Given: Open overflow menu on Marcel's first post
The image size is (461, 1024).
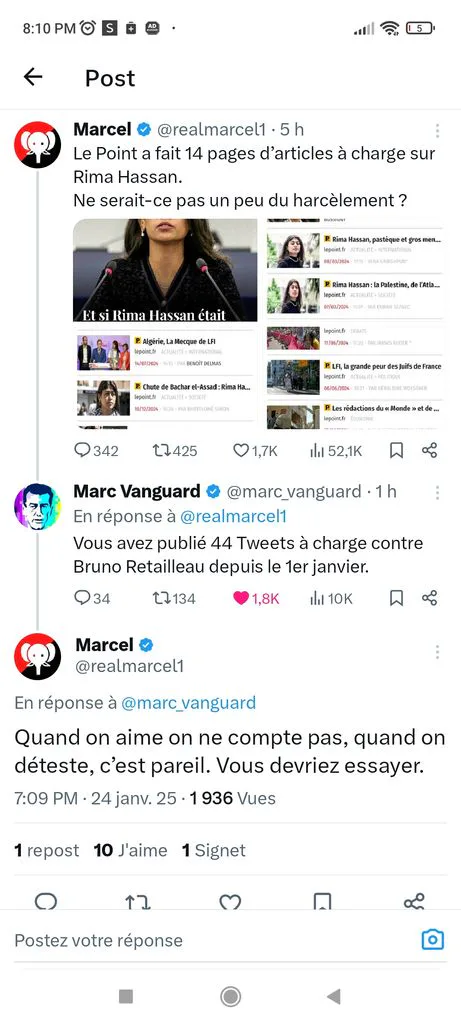Looking at the screenshot, I should 437,130.
